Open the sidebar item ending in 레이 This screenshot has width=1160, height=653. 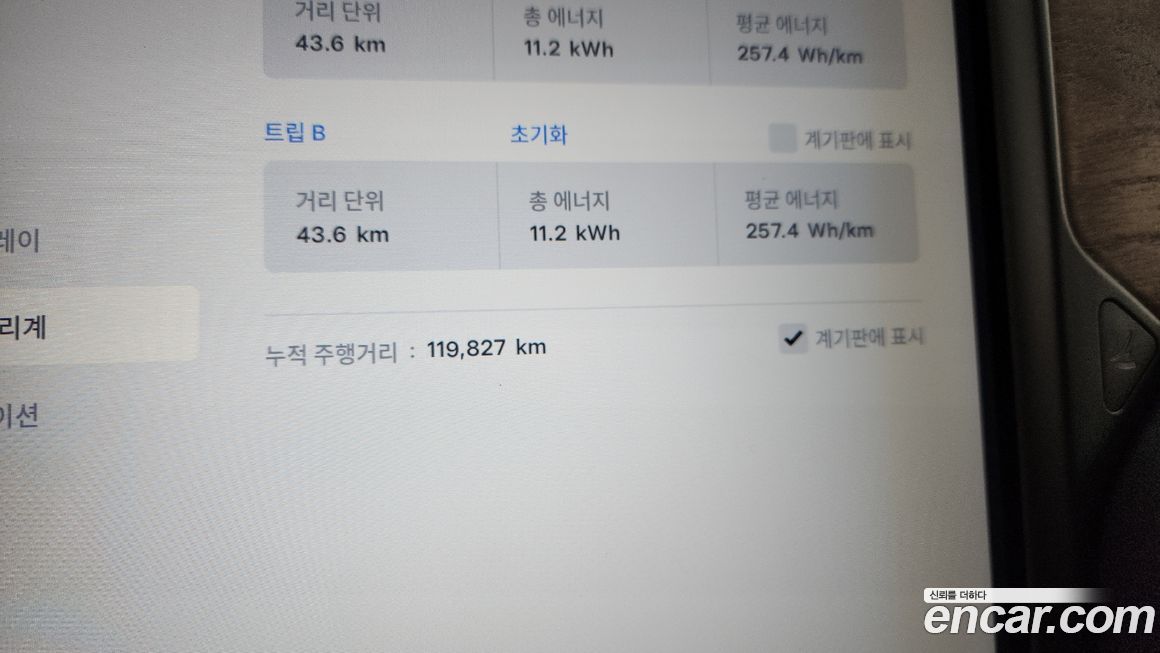tap(22, 241)
